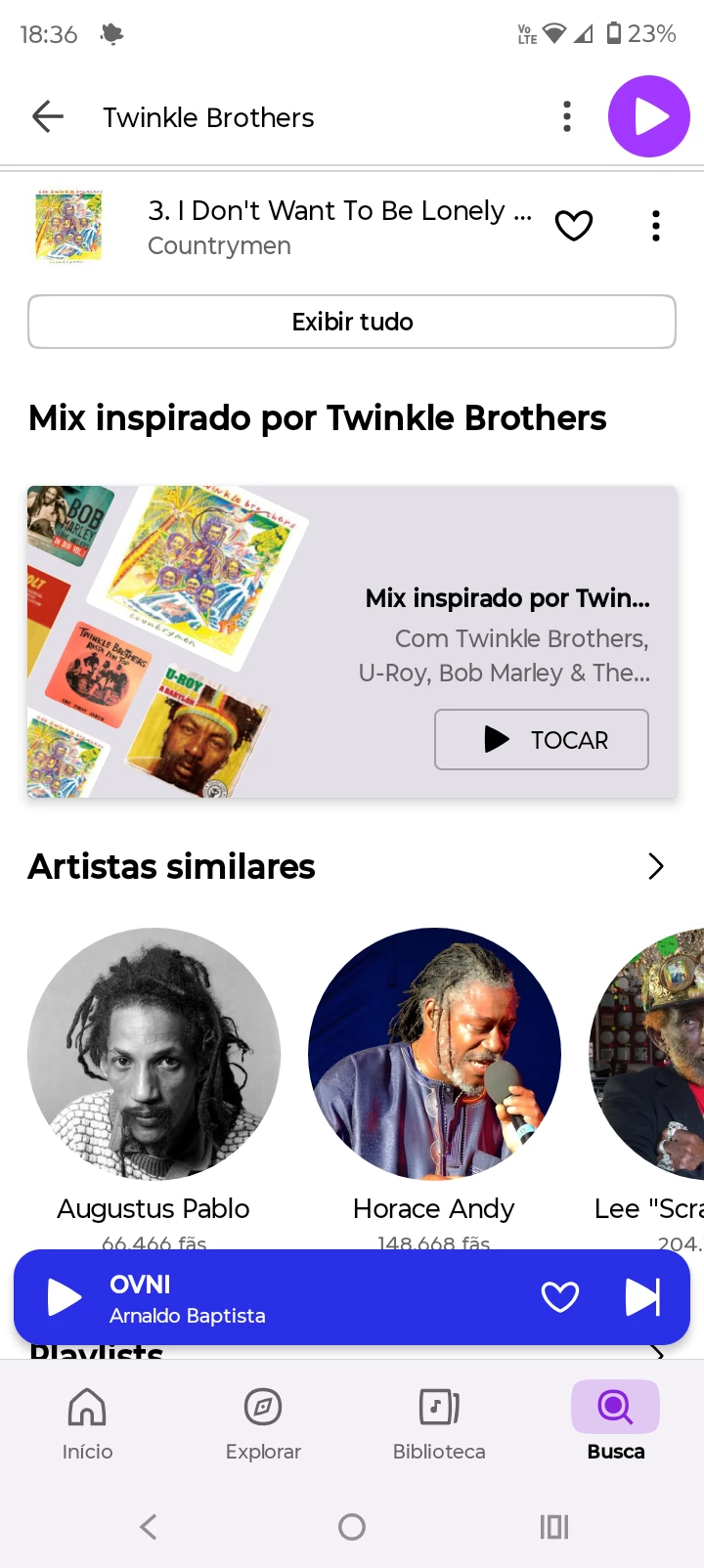
Task: Select the Busca tab
Action: [x=616, y=1423]
